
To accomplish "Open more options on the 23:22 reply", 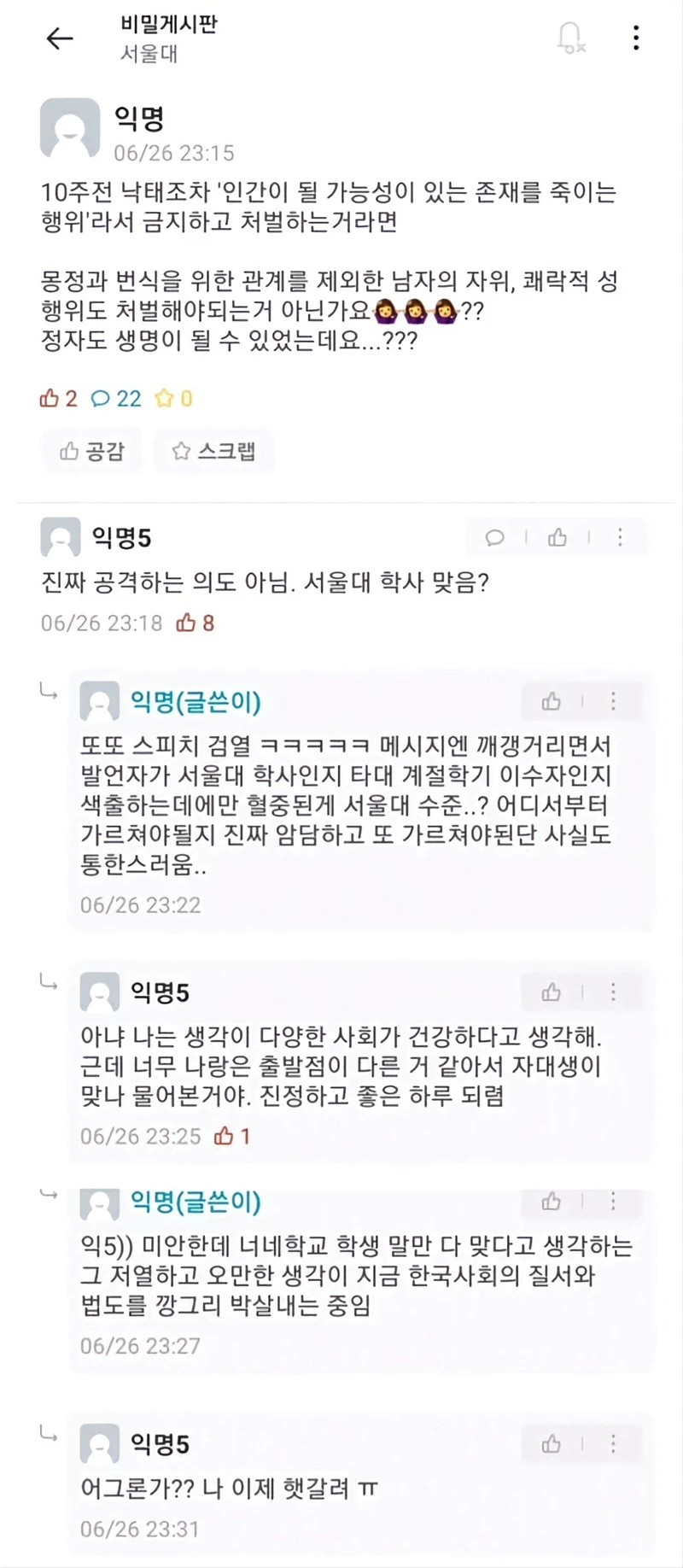I will (613, 701).
